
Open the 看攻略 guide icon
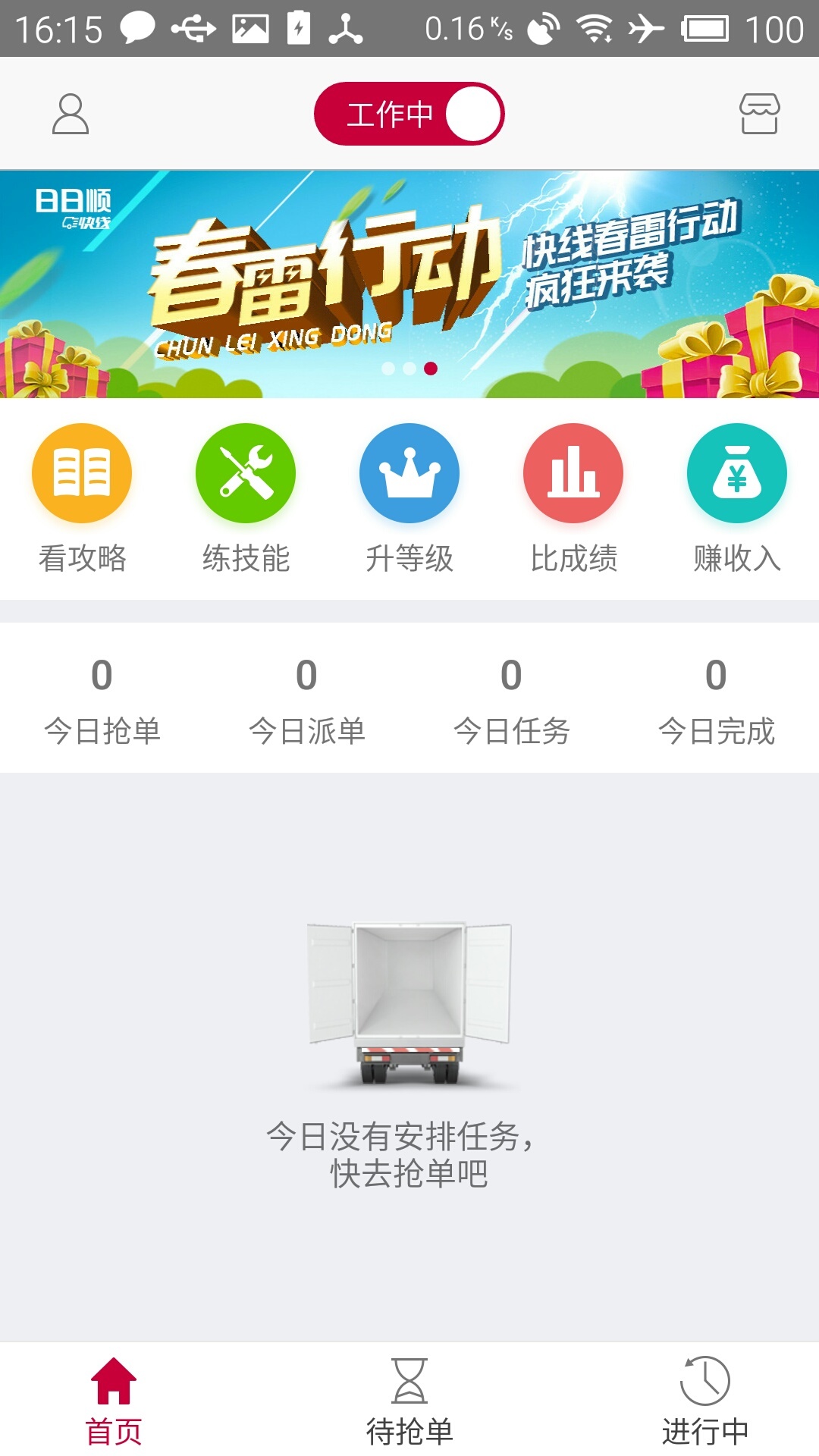pos(81,472)
